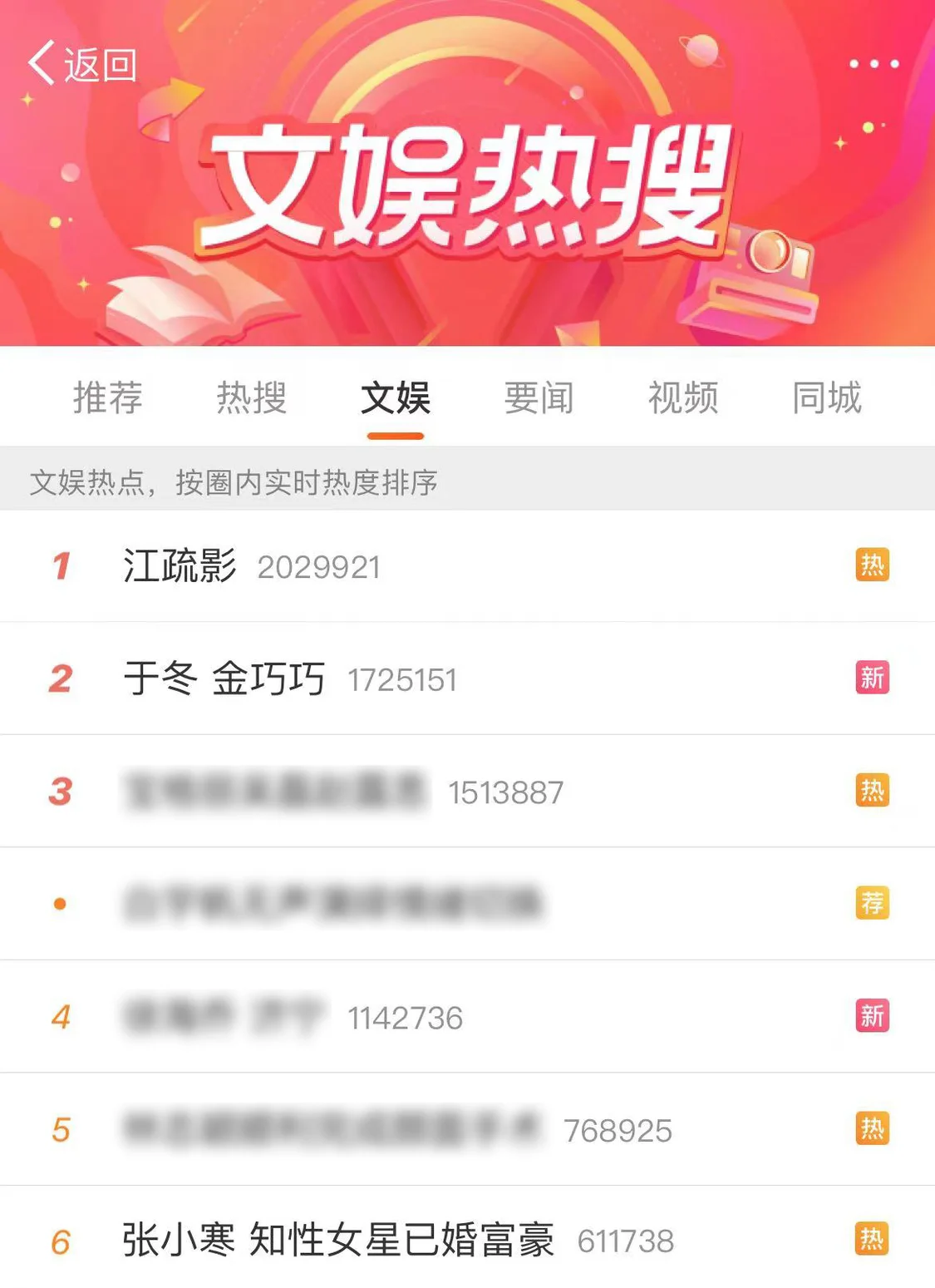Open the recommended topic marked 荐

(332, 903)
